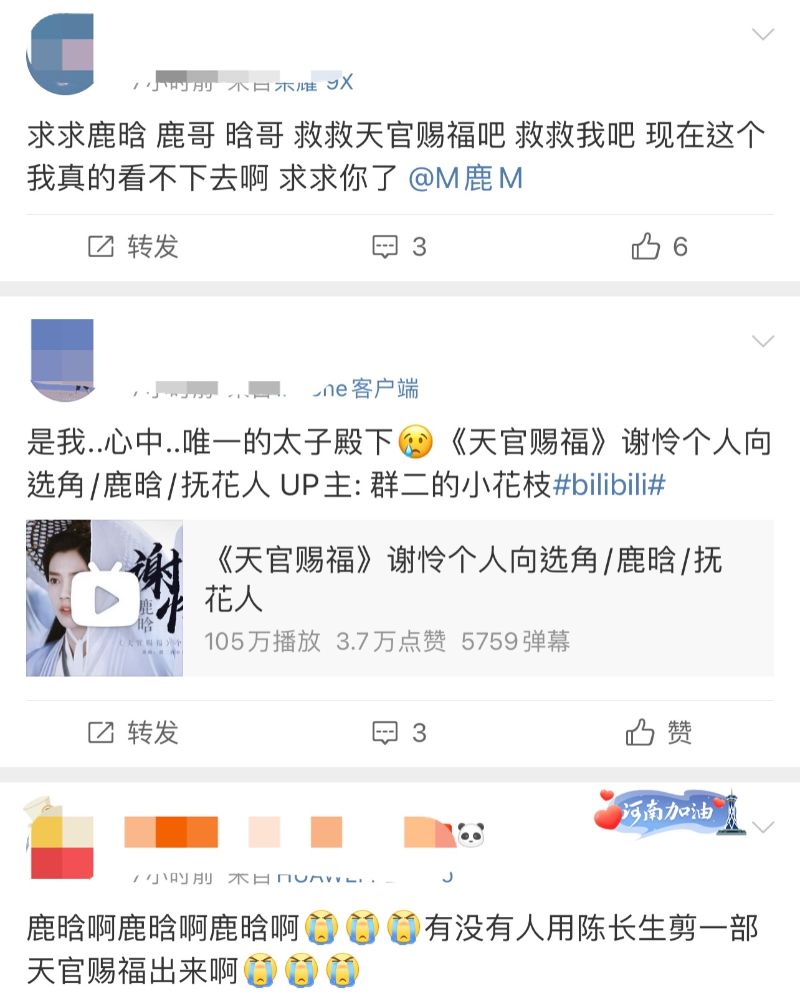Repost the 太子殿下 bilibili post
This screenshot has height=1004, width=800.
[133, 733]
